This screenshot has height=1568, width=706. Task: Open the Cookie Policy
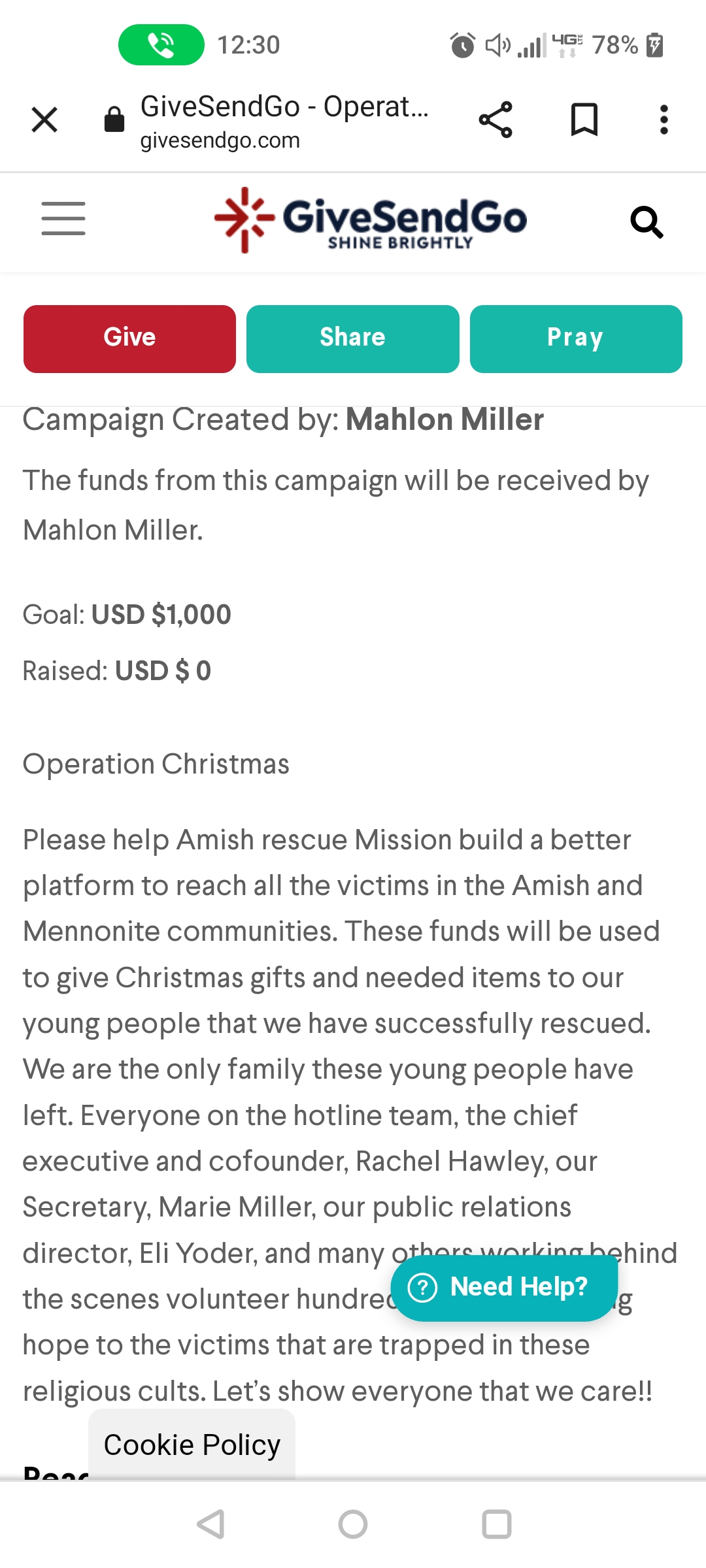point(192,1445)
